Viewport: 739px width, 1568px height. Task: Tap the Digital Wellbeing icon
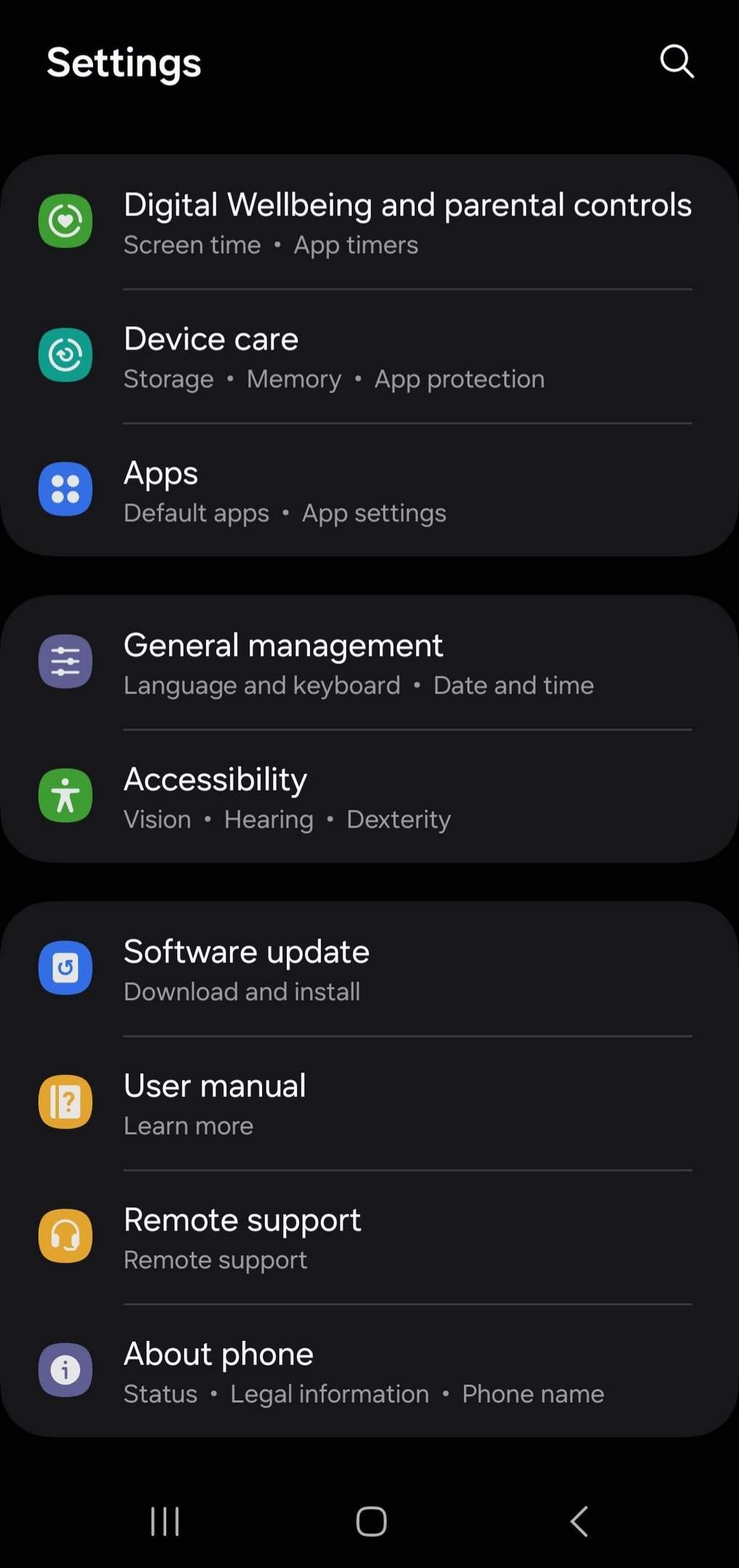point(65,220)
